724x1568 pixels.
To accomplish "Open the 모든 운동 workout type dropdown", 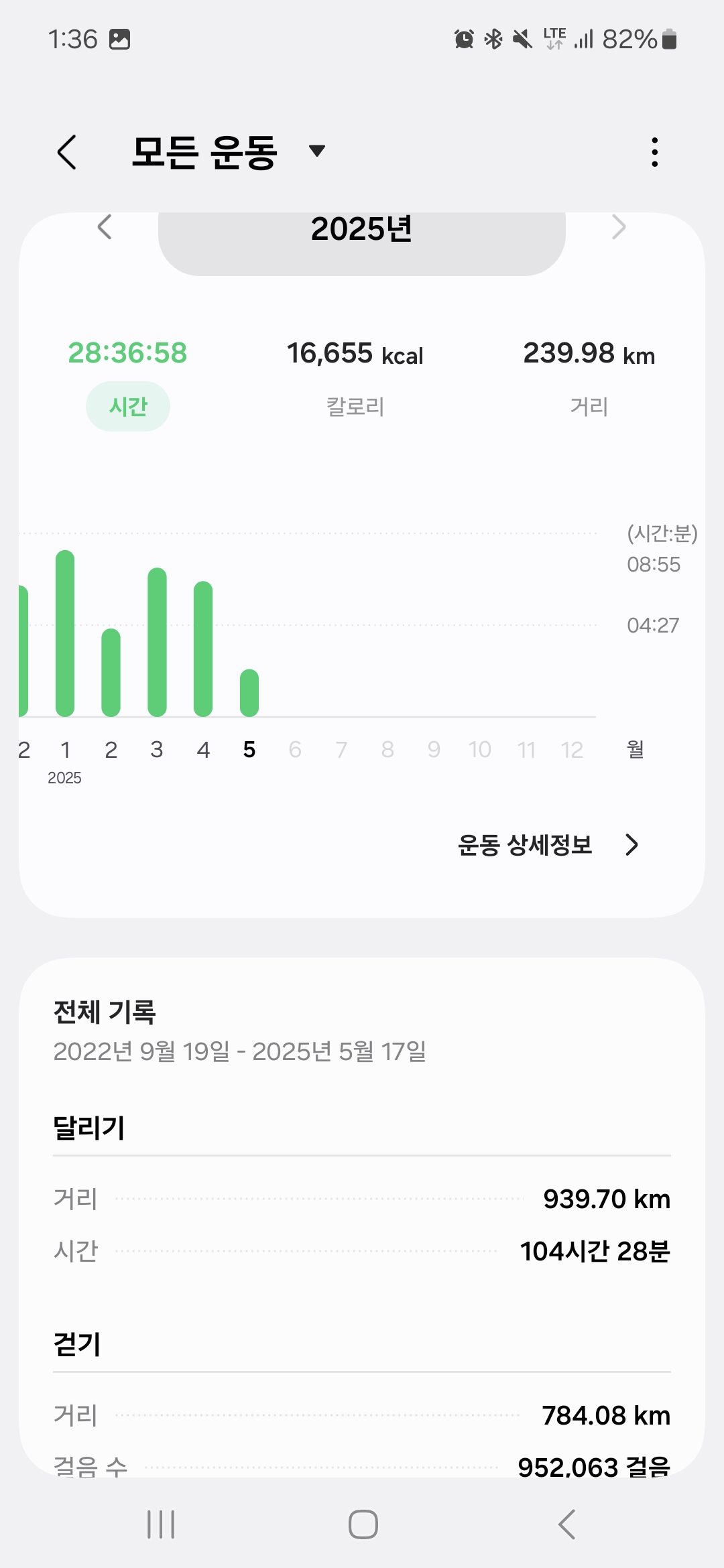I will pos(229,151).
